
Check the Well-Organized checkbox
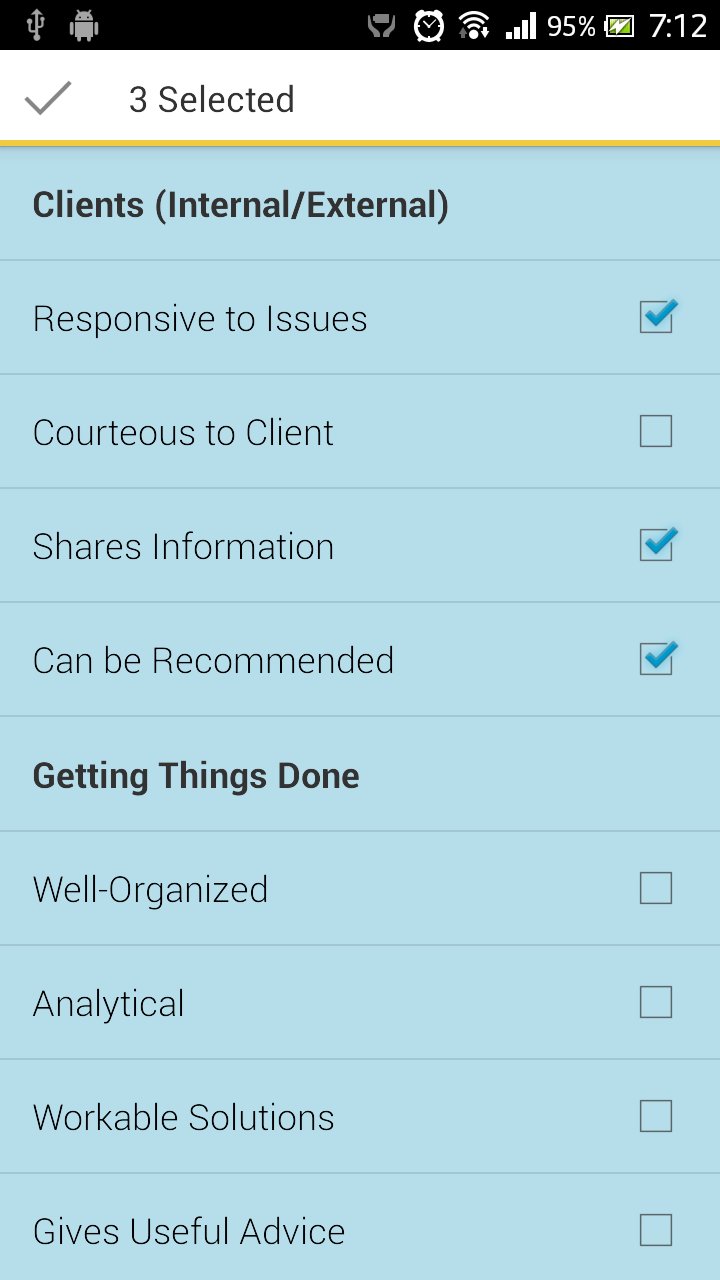656,888
